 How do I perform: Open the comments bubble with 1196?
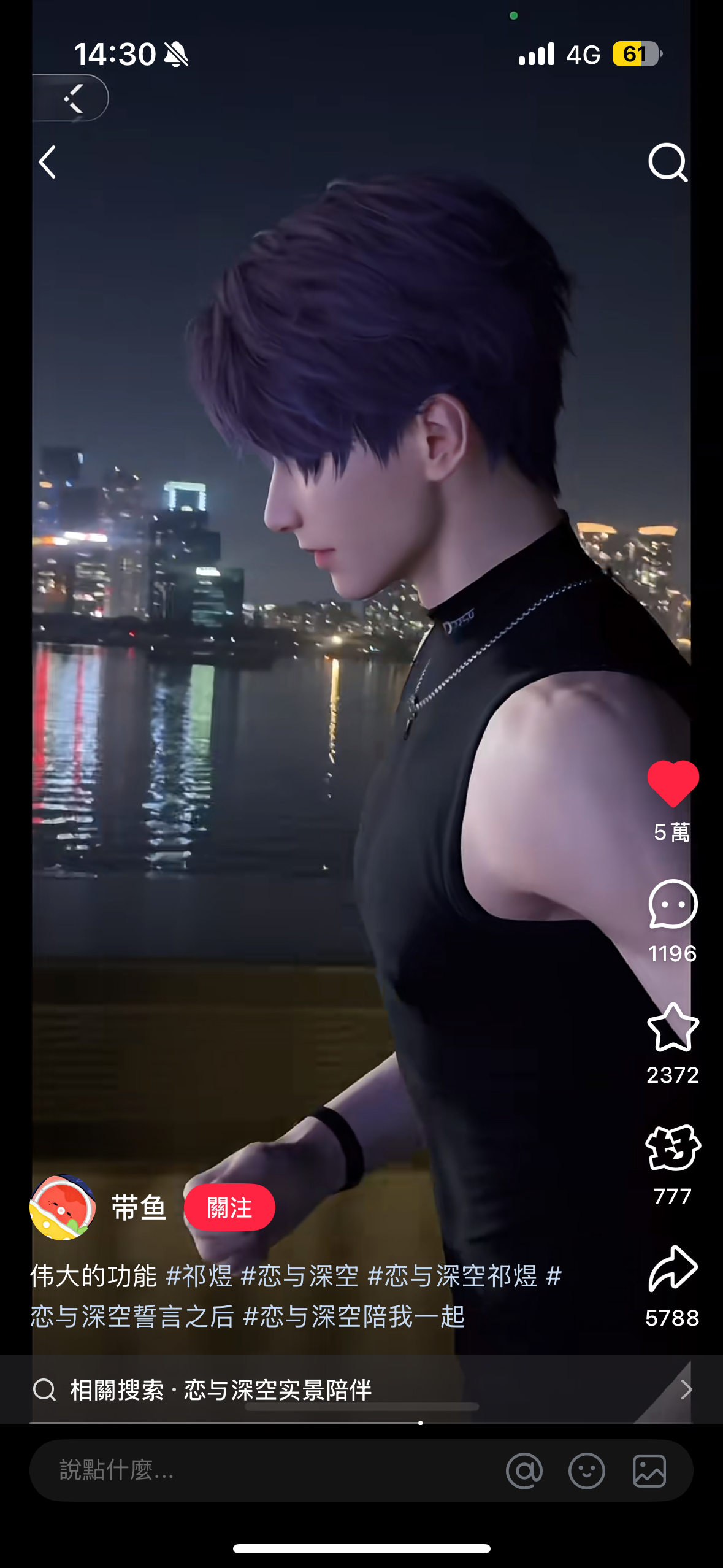pos(673,905)
